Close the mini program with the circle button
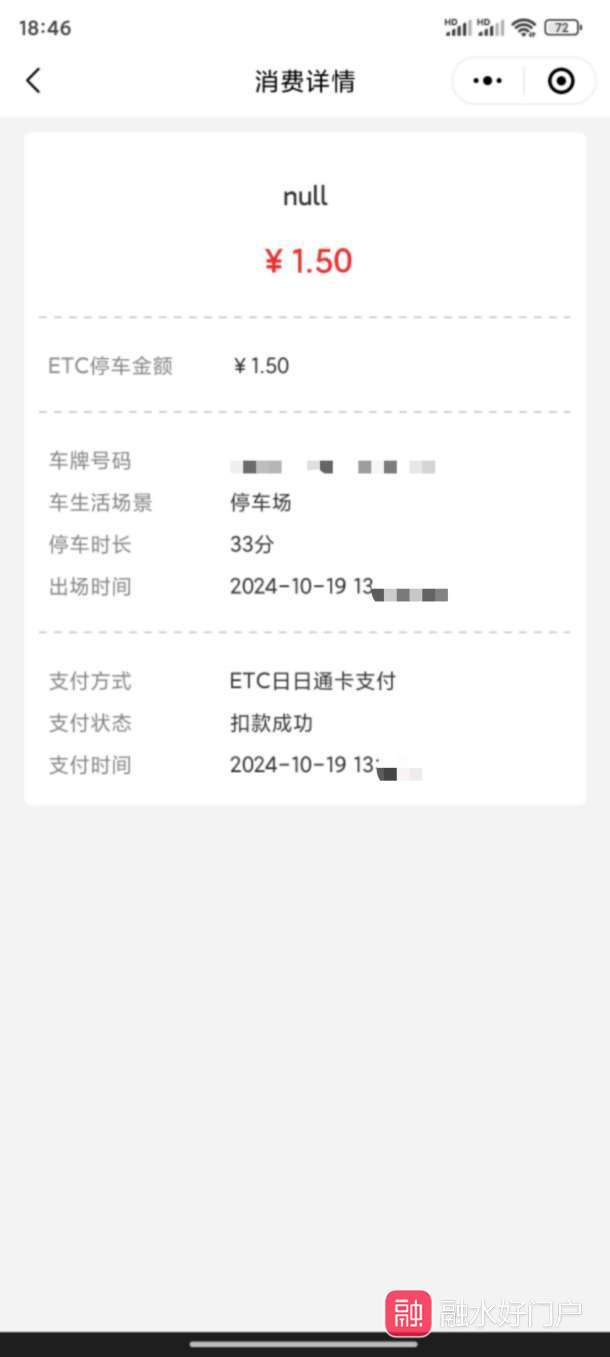Screen dimensions: 610x1357 [562, 81]
